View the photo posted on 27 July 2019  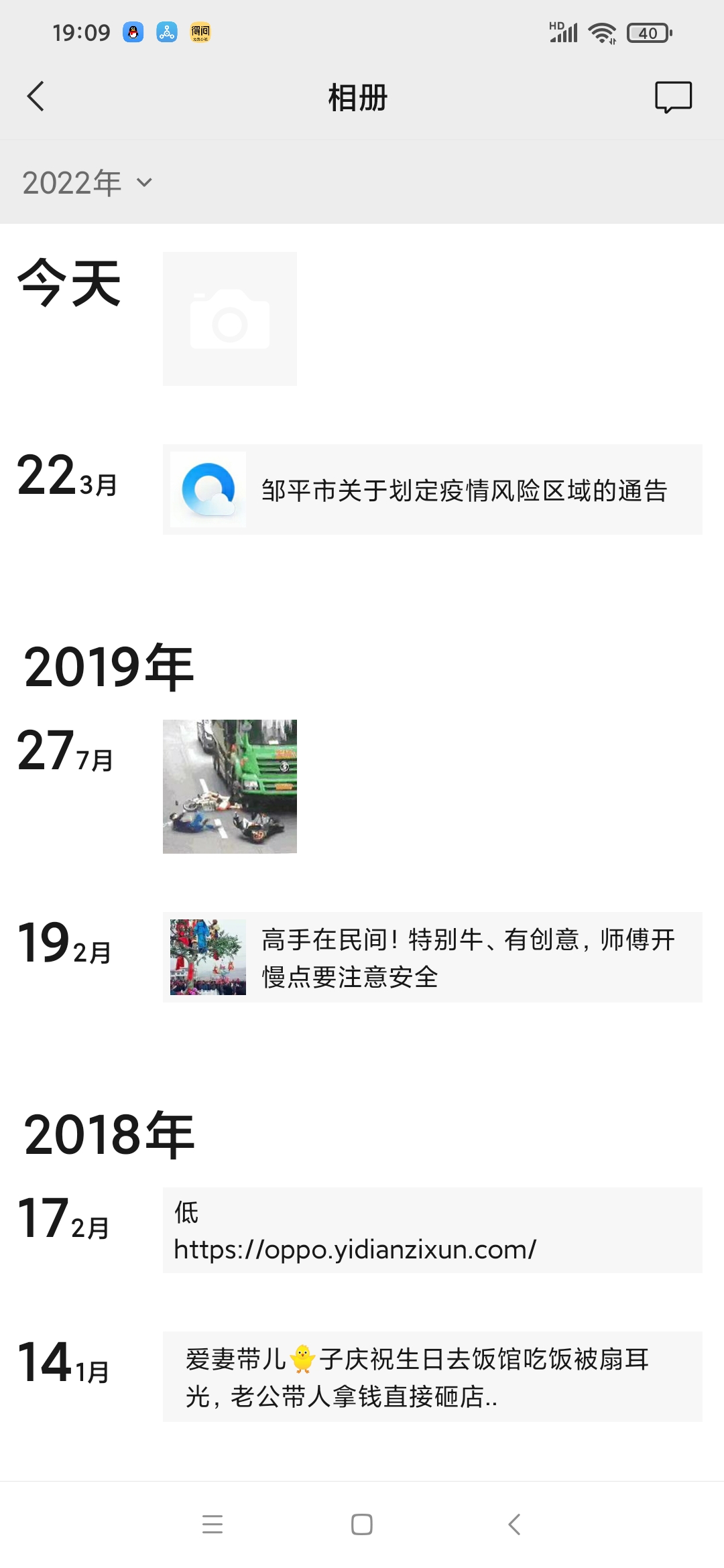pyautogui.click(x=229, y=786)
